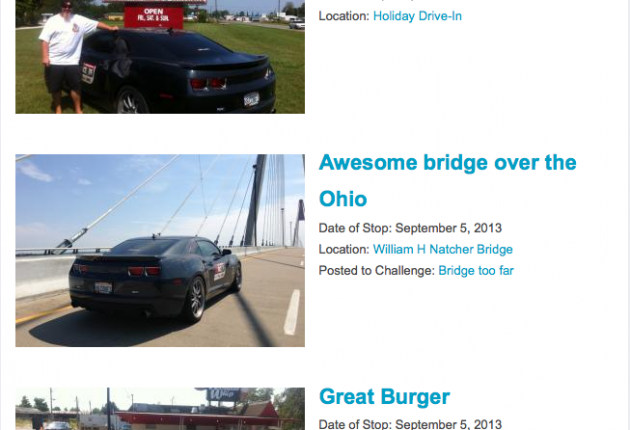View the bridge stop photo

coord(160,250)
